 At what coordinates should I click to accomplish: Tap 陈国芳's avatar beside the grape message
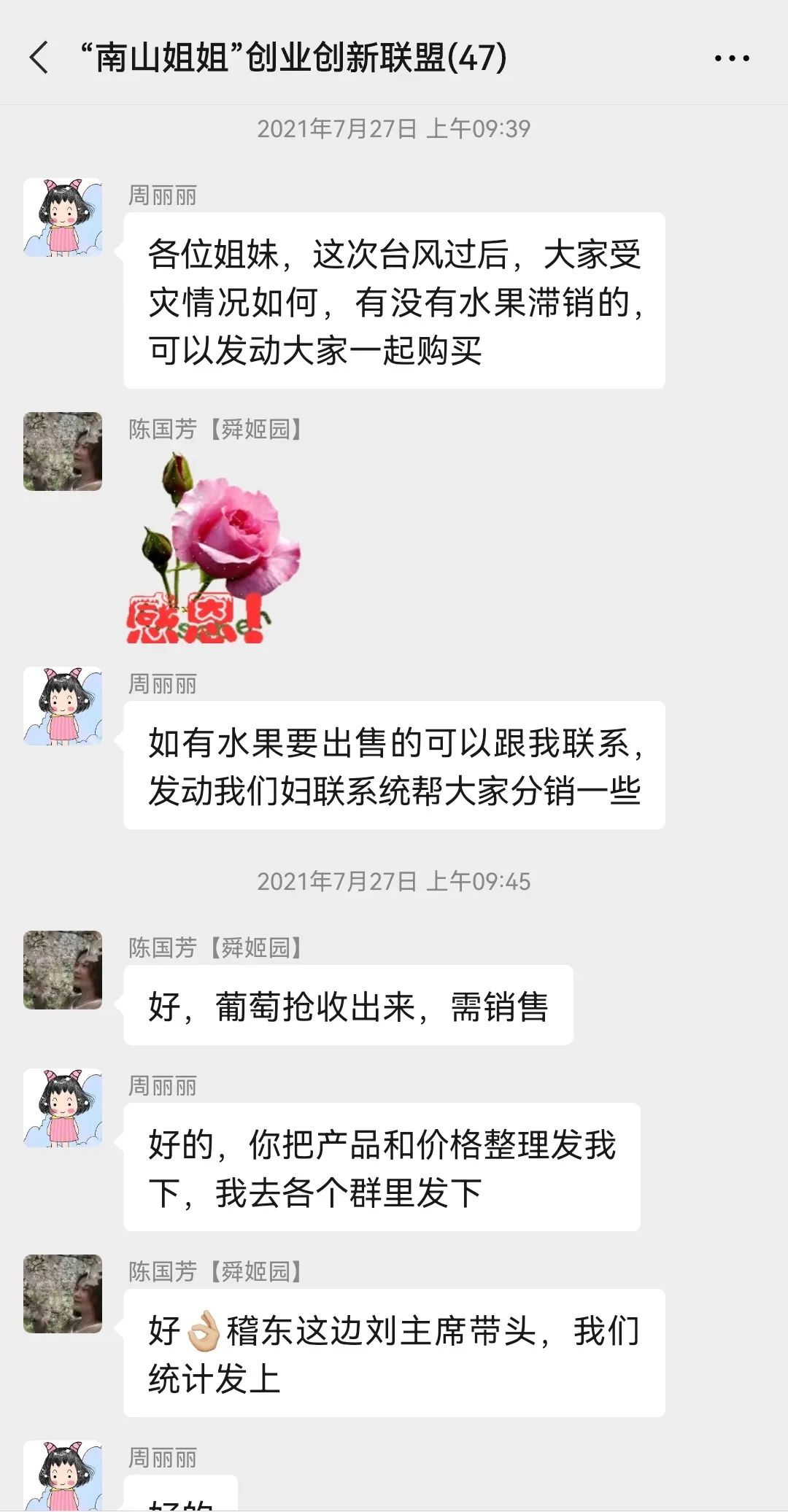(x=63, y=969)
